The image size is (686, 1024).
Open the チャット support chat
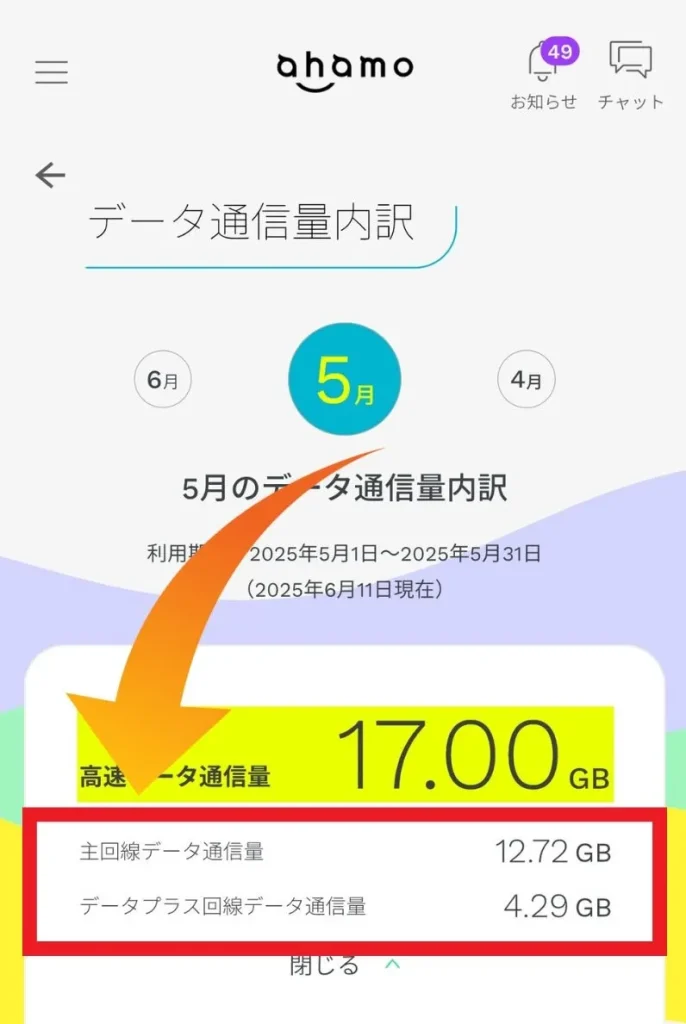630,74
